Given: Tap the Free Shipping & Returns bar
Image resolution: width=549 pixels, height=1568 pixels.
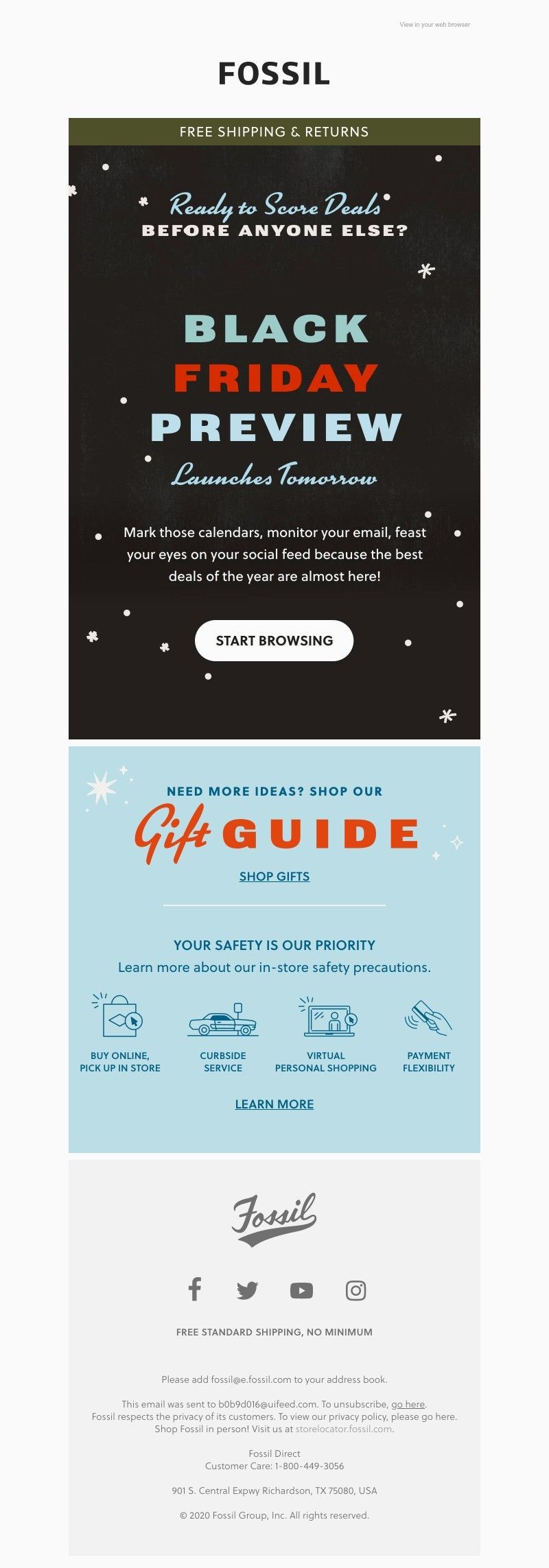Looking at the screenshot, I should (274, 132).
